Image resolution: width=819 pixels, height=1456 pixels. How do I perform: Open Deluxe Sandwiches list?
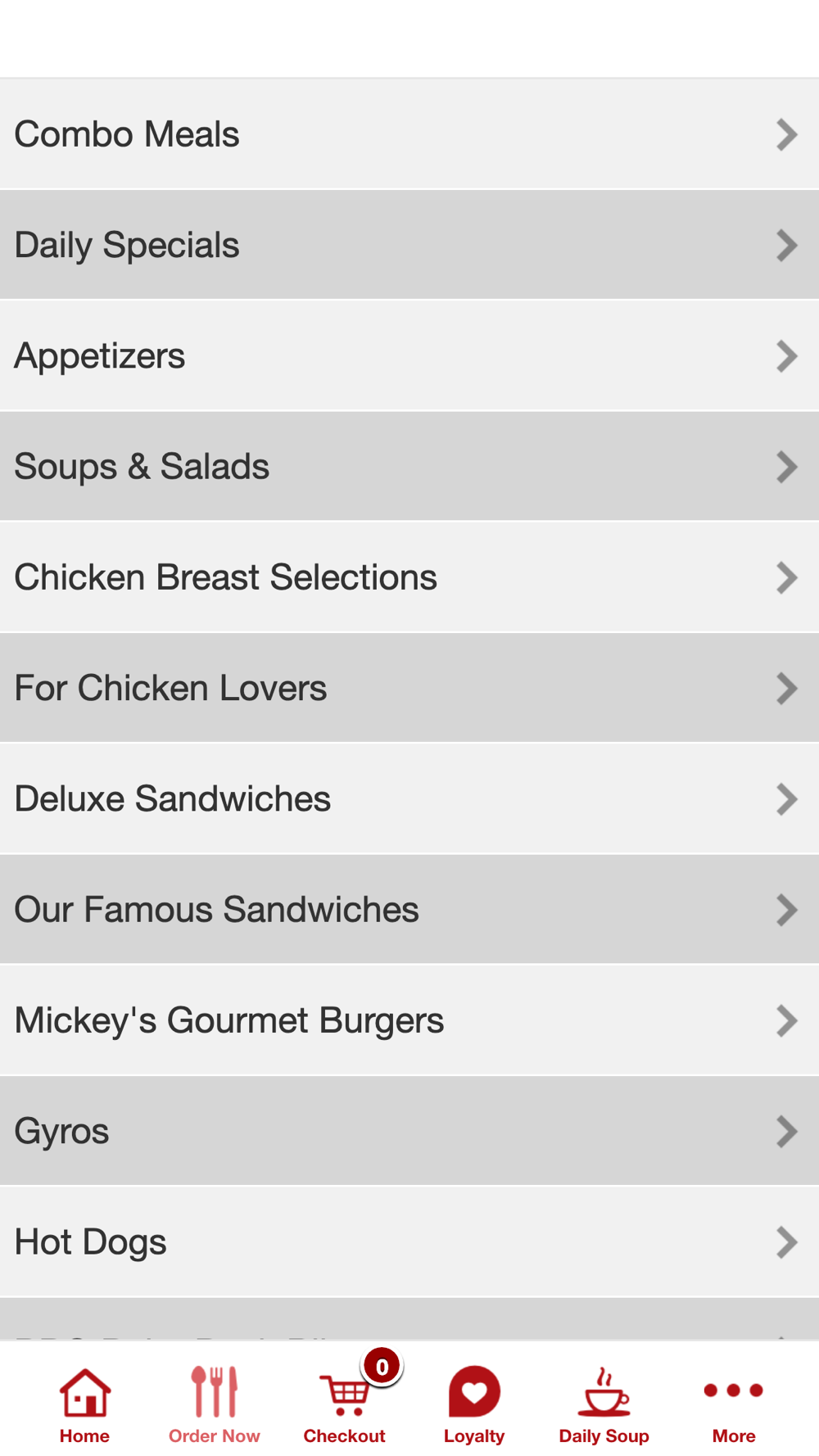click(x=409, y=798)
